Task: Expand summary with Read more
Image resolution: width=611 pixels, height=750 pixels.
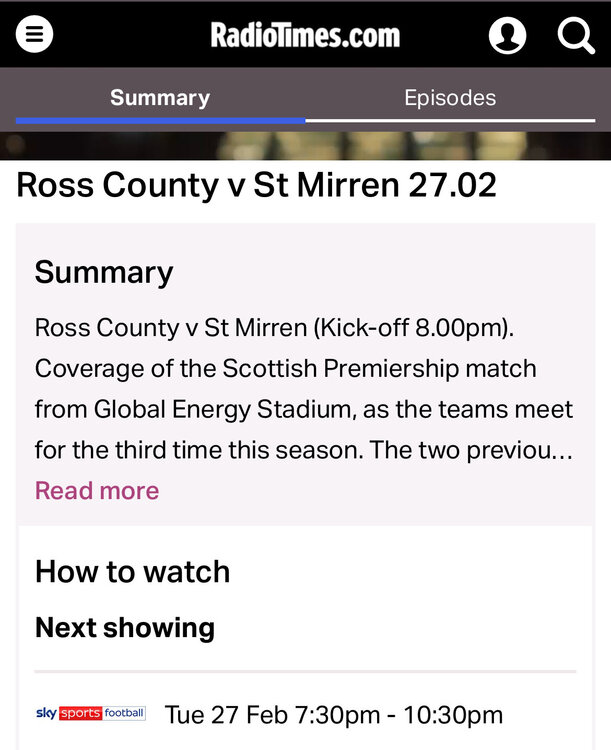Action: point(97,491)
